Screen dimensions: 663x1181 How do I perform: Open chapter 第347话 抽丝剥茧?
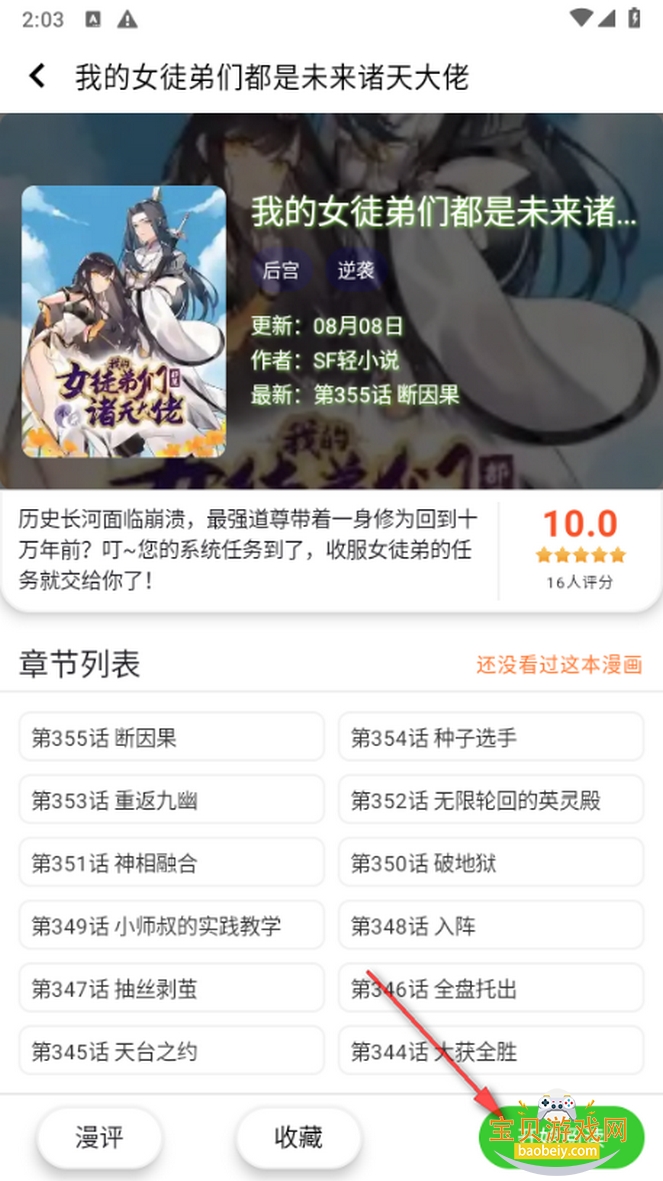171,989
